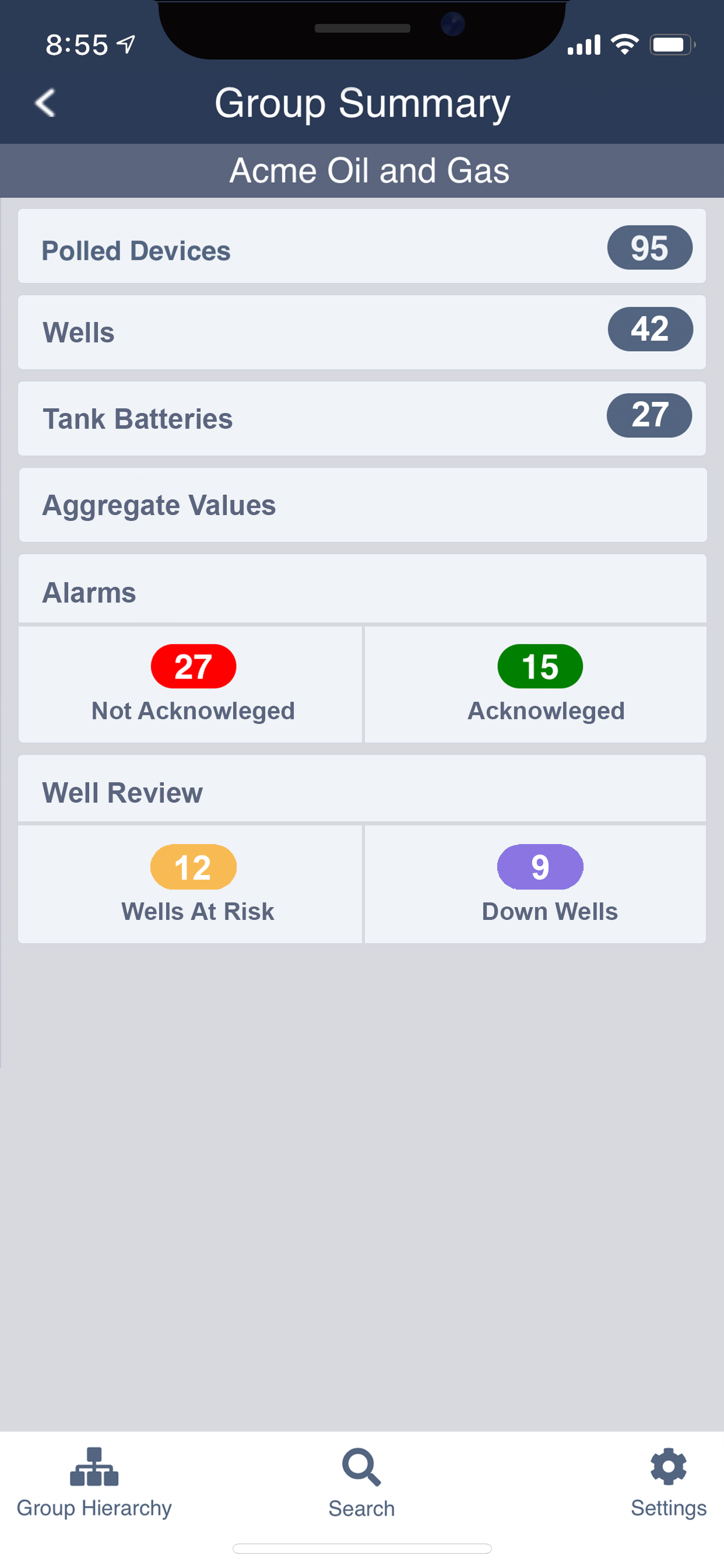Screen dimensions: 724x1568
Task: Tap the orange Wells At Risk badge
Action: [193, 867]
